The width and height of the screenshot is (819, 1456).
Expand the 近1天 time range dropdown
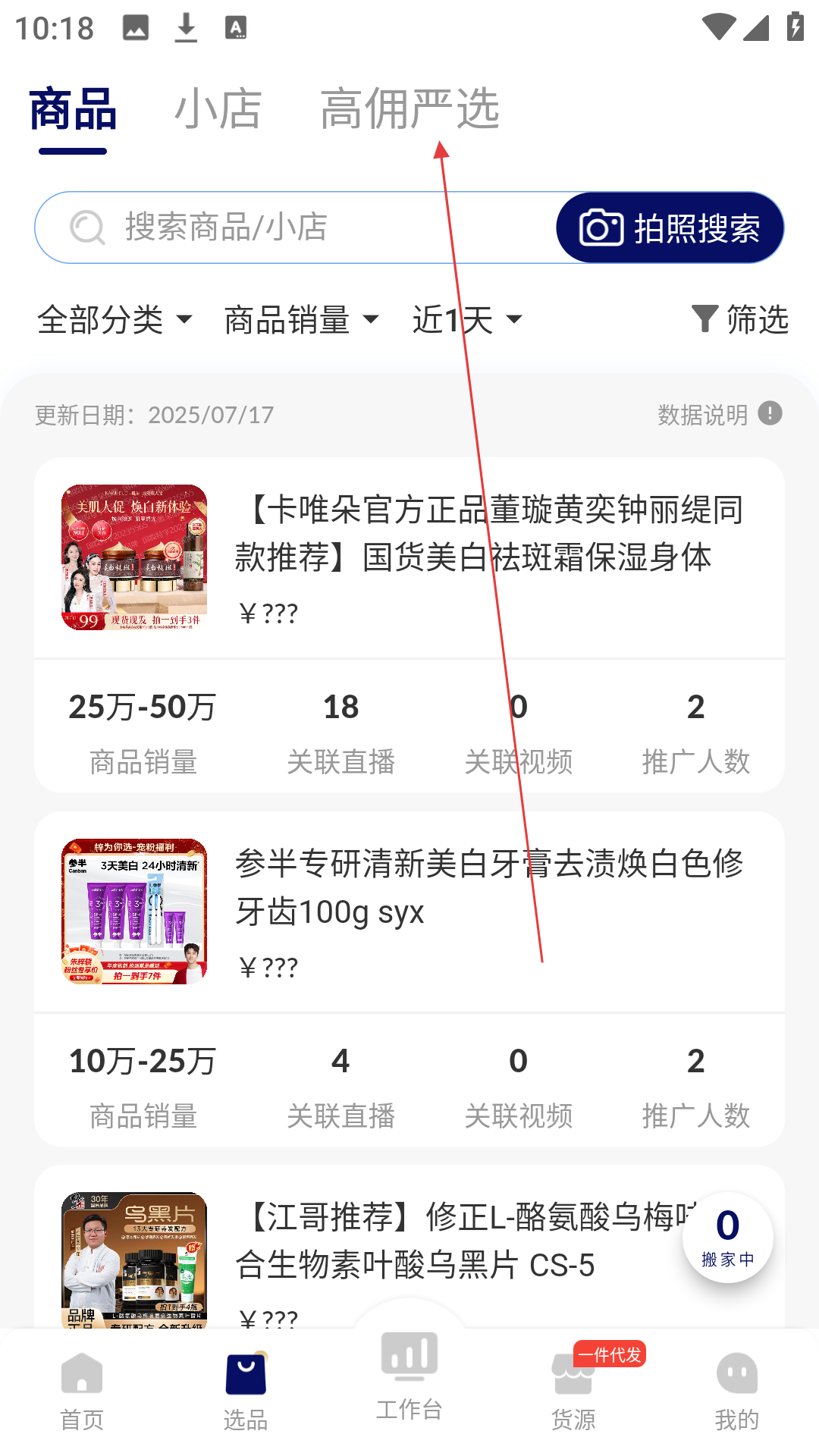point(467,319)
